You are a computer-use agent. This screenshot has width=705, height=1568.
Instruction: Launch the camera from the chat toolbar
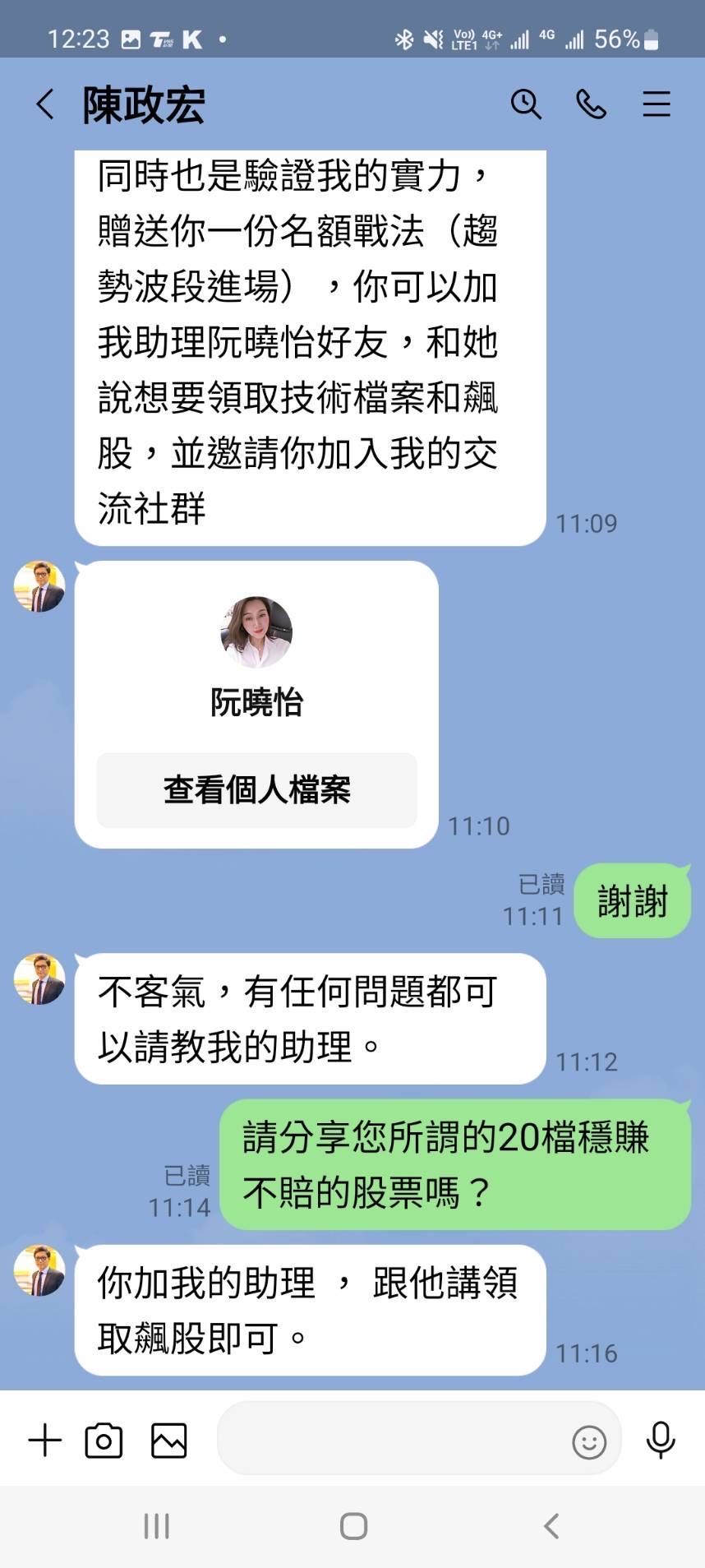point(104,1441)
